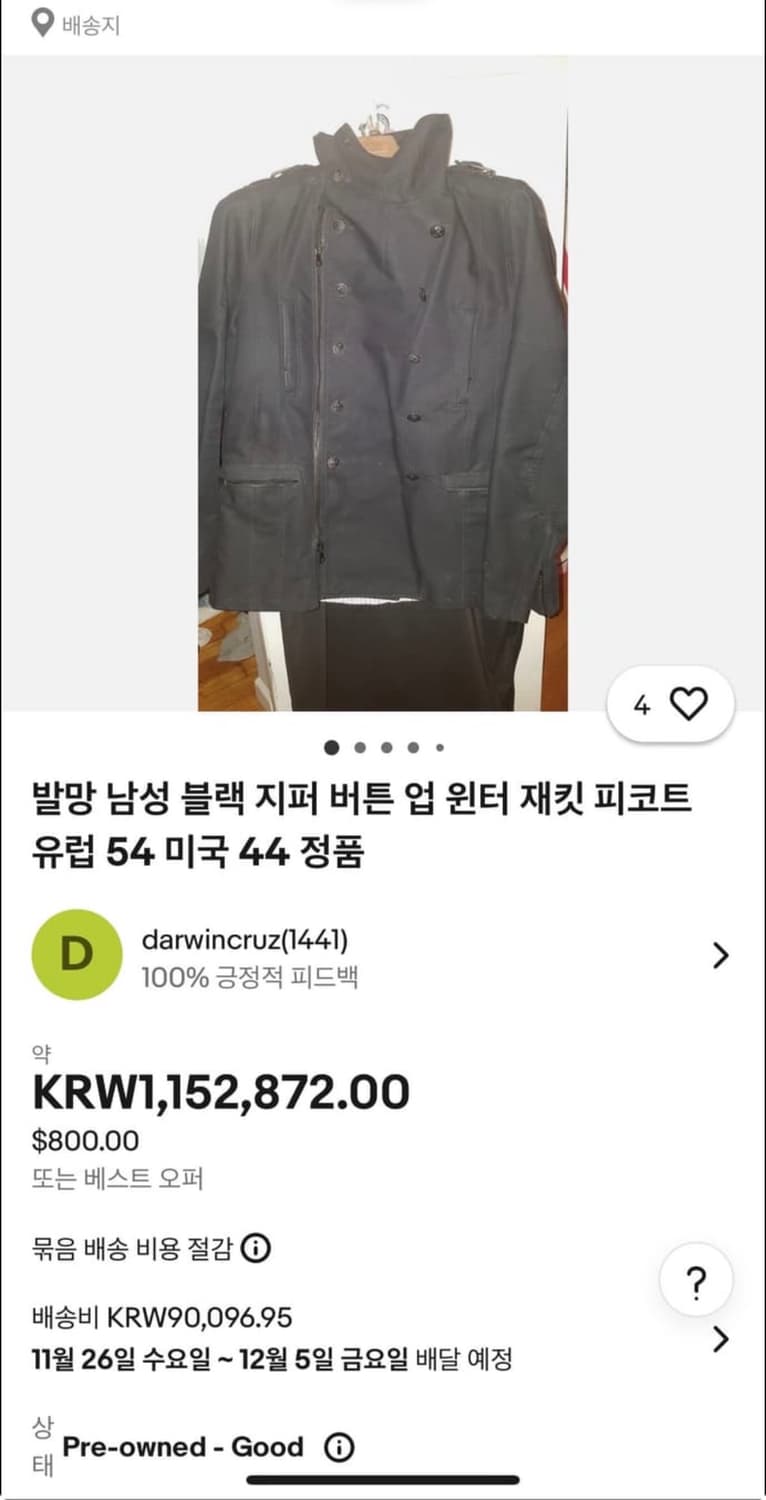Tap the question mark help bubble
Screen dimensions: 766x1500
(x=696, y=1279)
